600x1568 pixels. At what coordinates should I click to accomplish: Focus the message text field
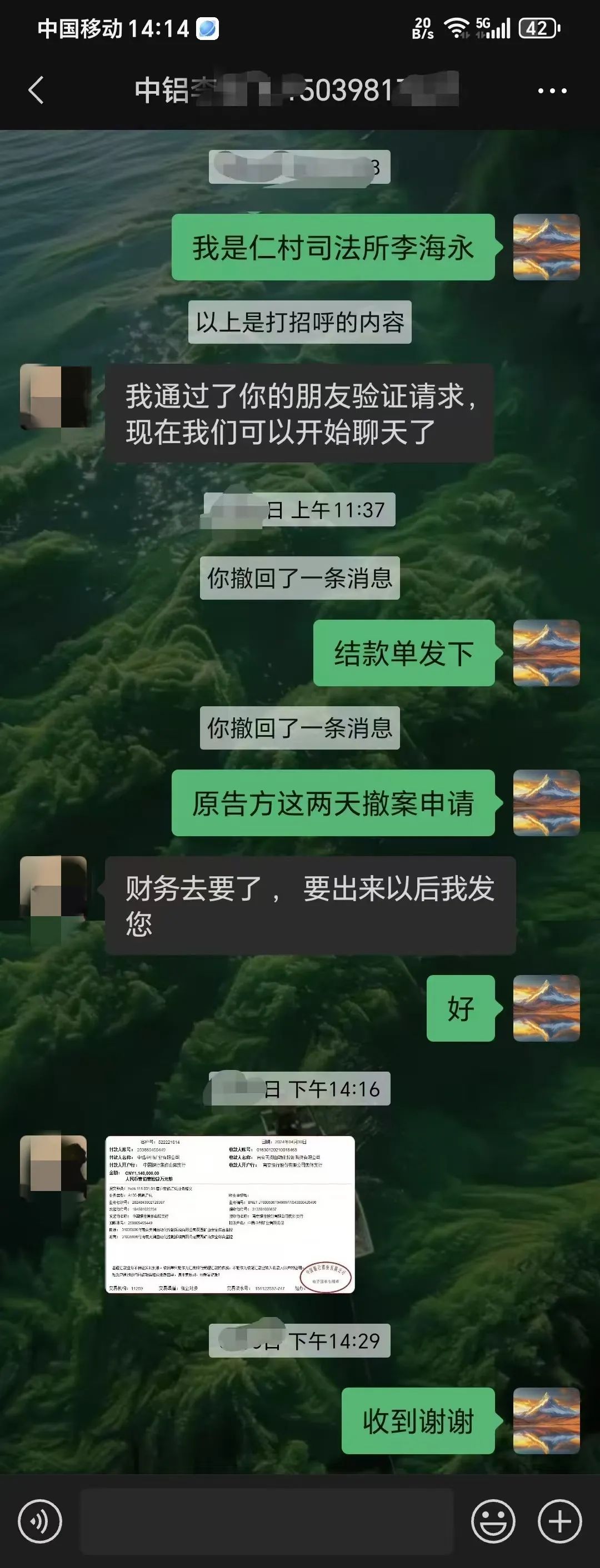click(x=267, y=1521)
